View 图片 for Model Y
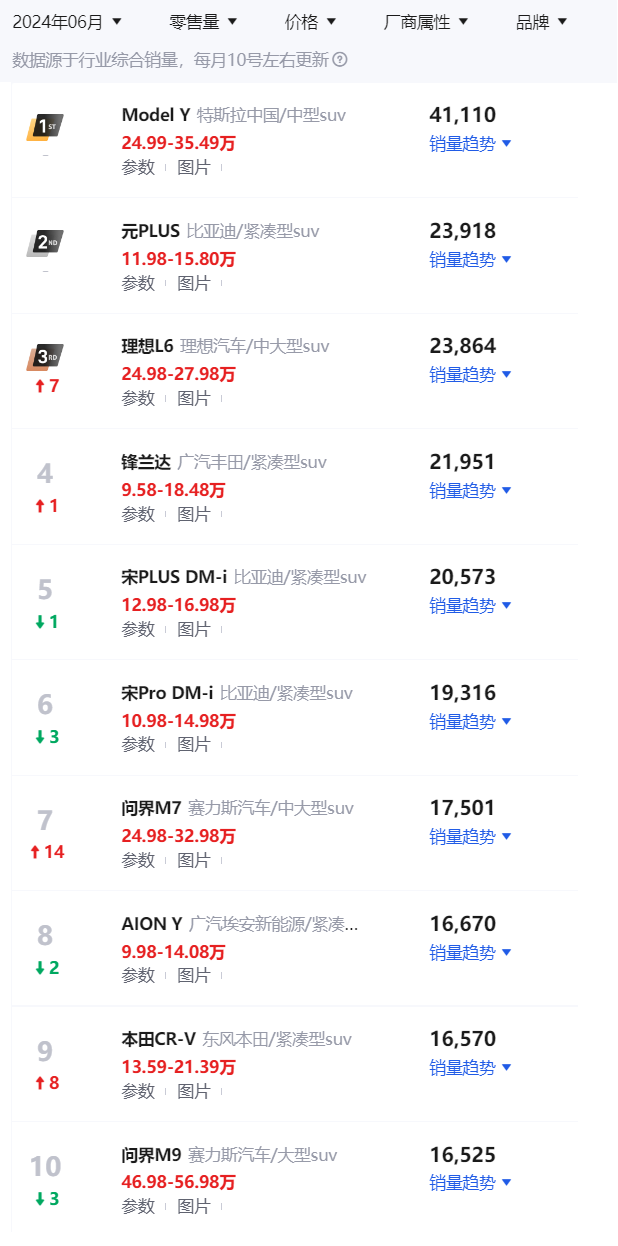The height and width of the screenshot is (1246, 618). pyautogui.click(x=194, y=167)
